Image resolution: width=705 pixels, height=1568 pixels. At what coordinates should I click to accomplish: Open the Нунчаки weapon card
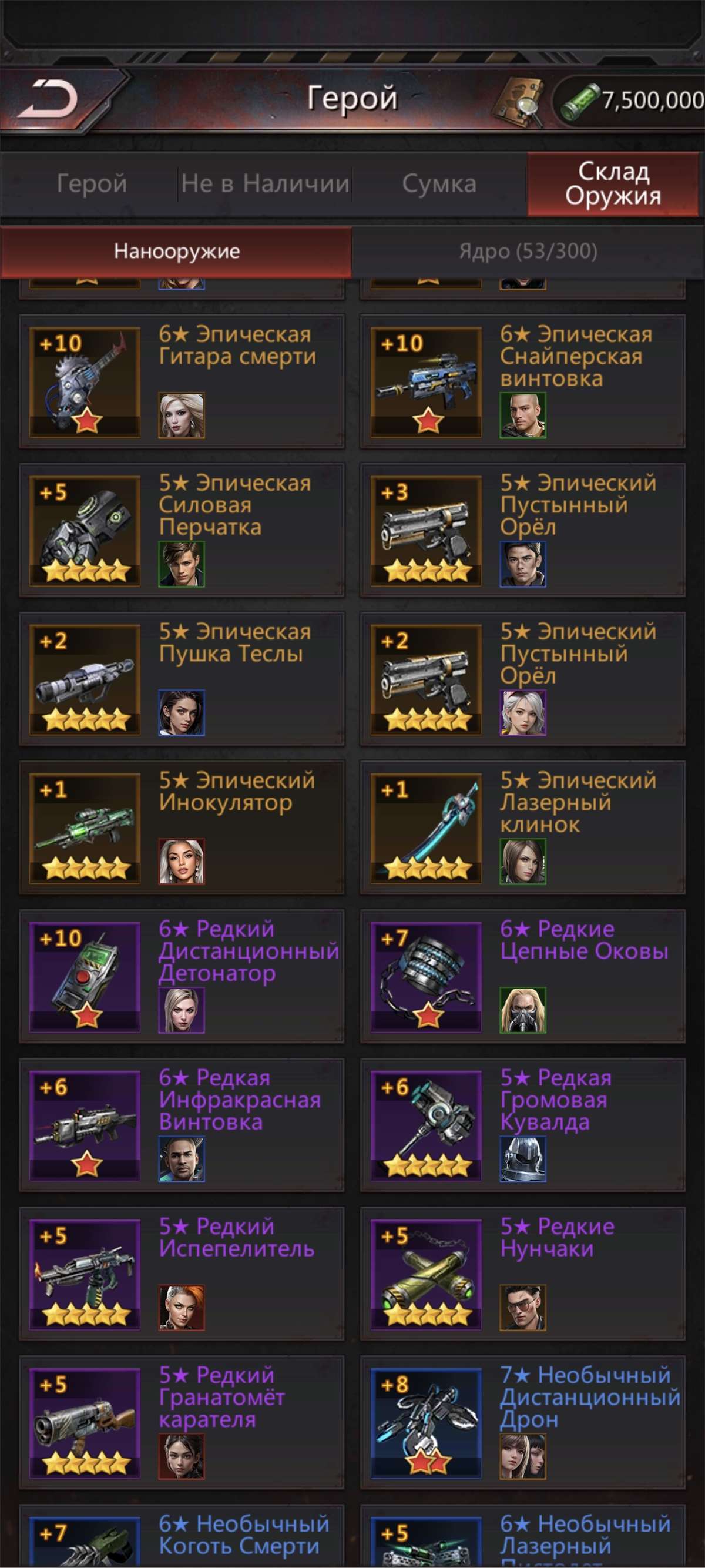point(522,1274)
